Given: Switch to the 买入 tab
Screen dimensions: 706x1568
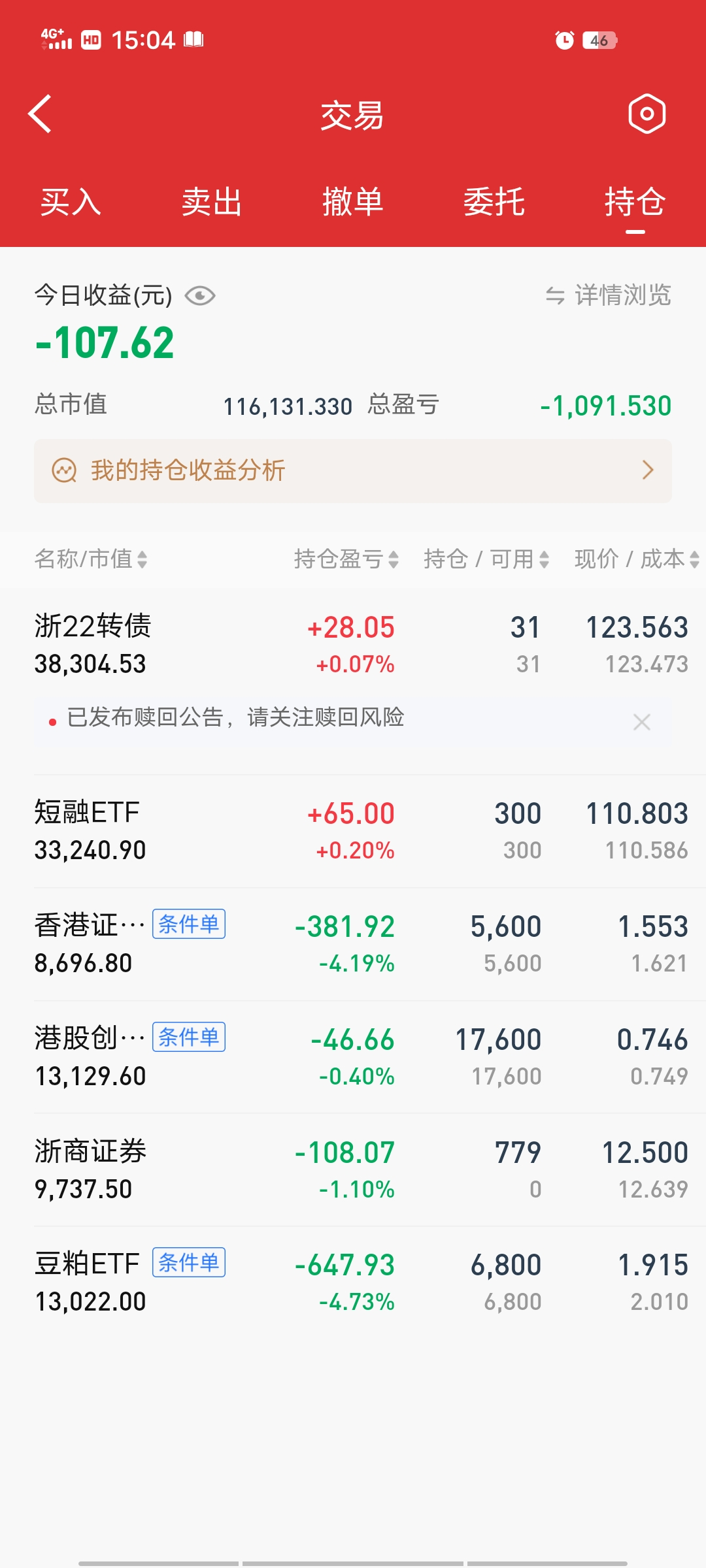Looking at the screenshot, I should coord(71,202).
